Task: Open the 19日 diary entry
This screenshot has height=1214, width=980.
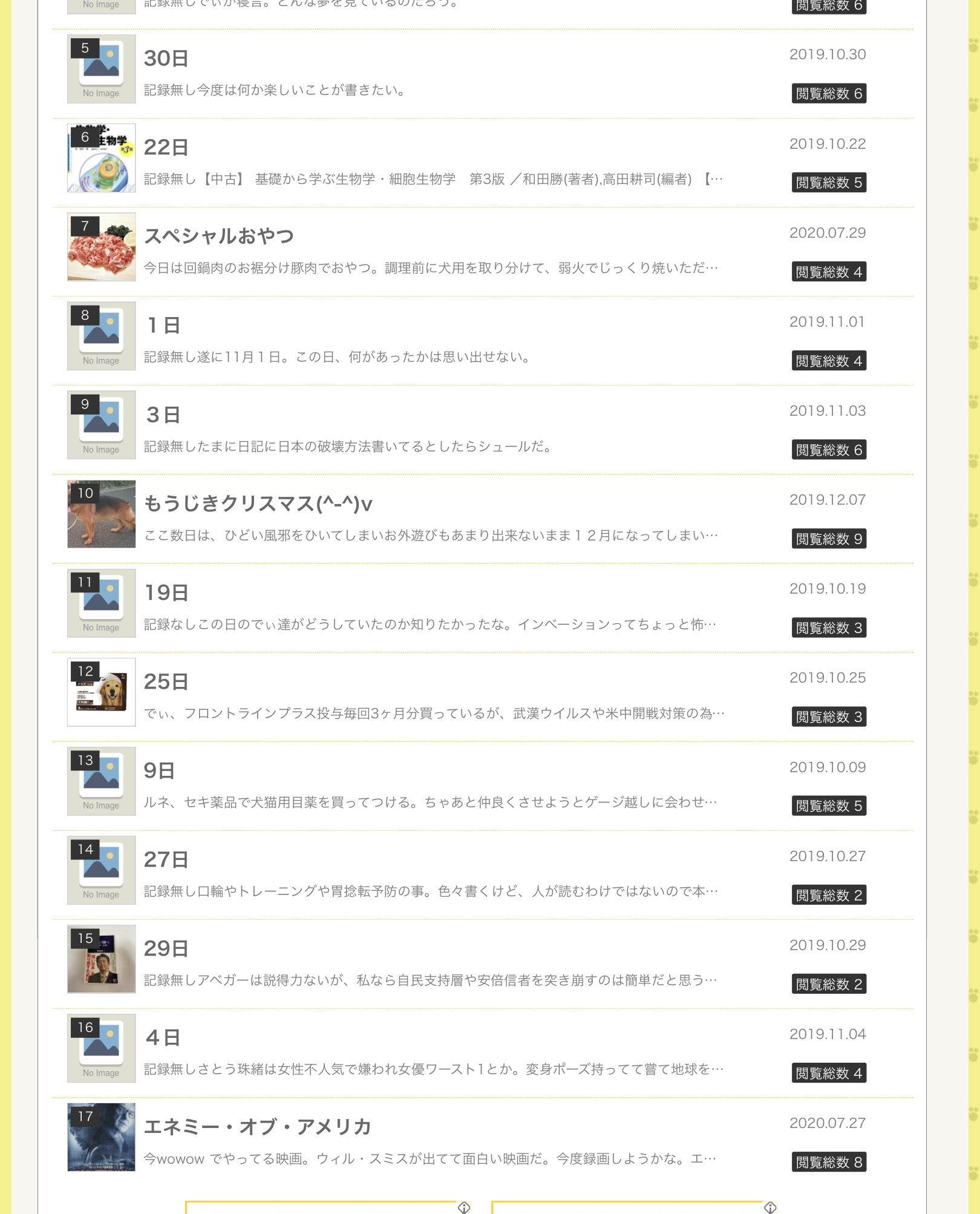Action: (166, 592)
